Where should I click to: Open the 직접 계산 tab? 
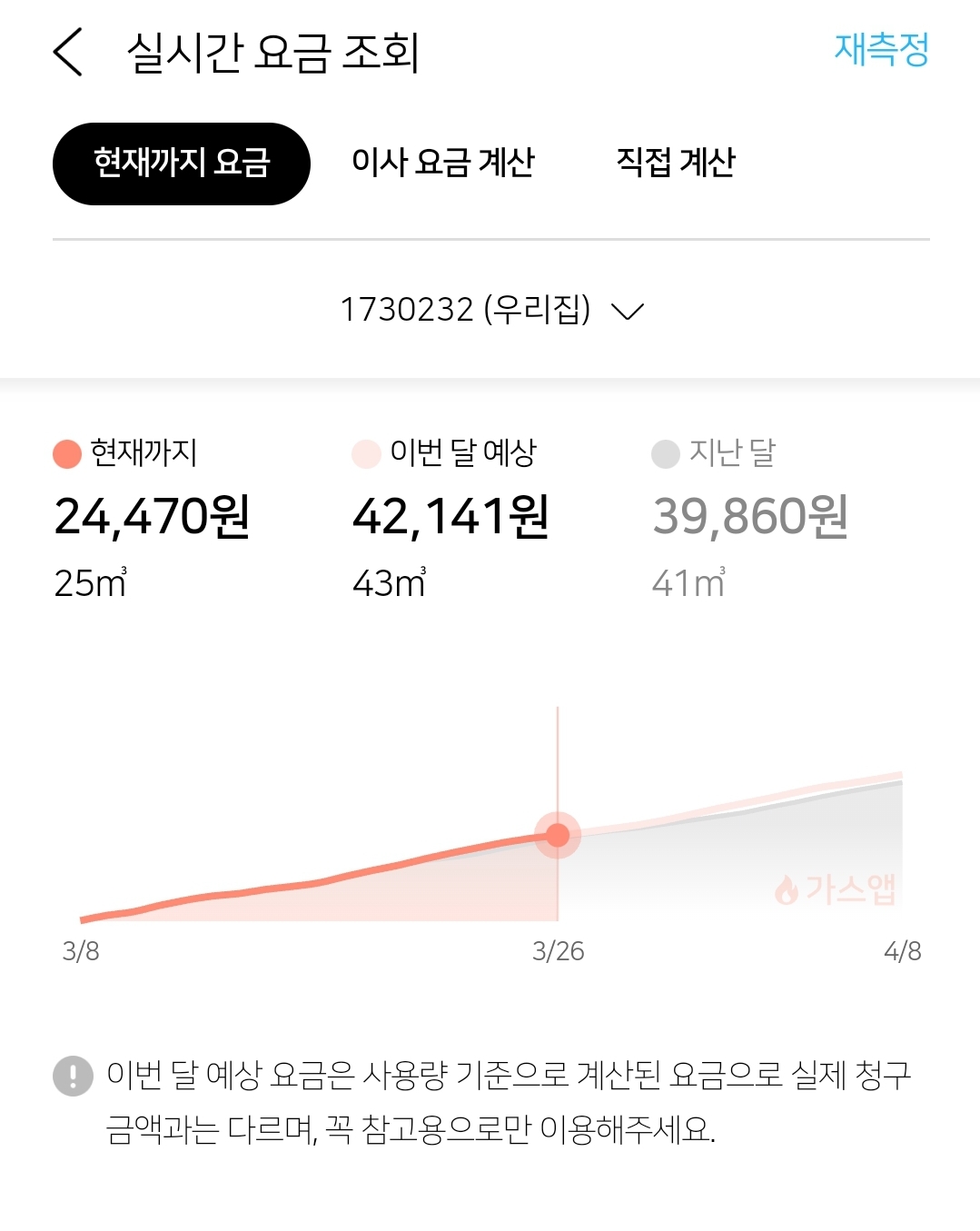pyautogui.click(x=675, y=164)
